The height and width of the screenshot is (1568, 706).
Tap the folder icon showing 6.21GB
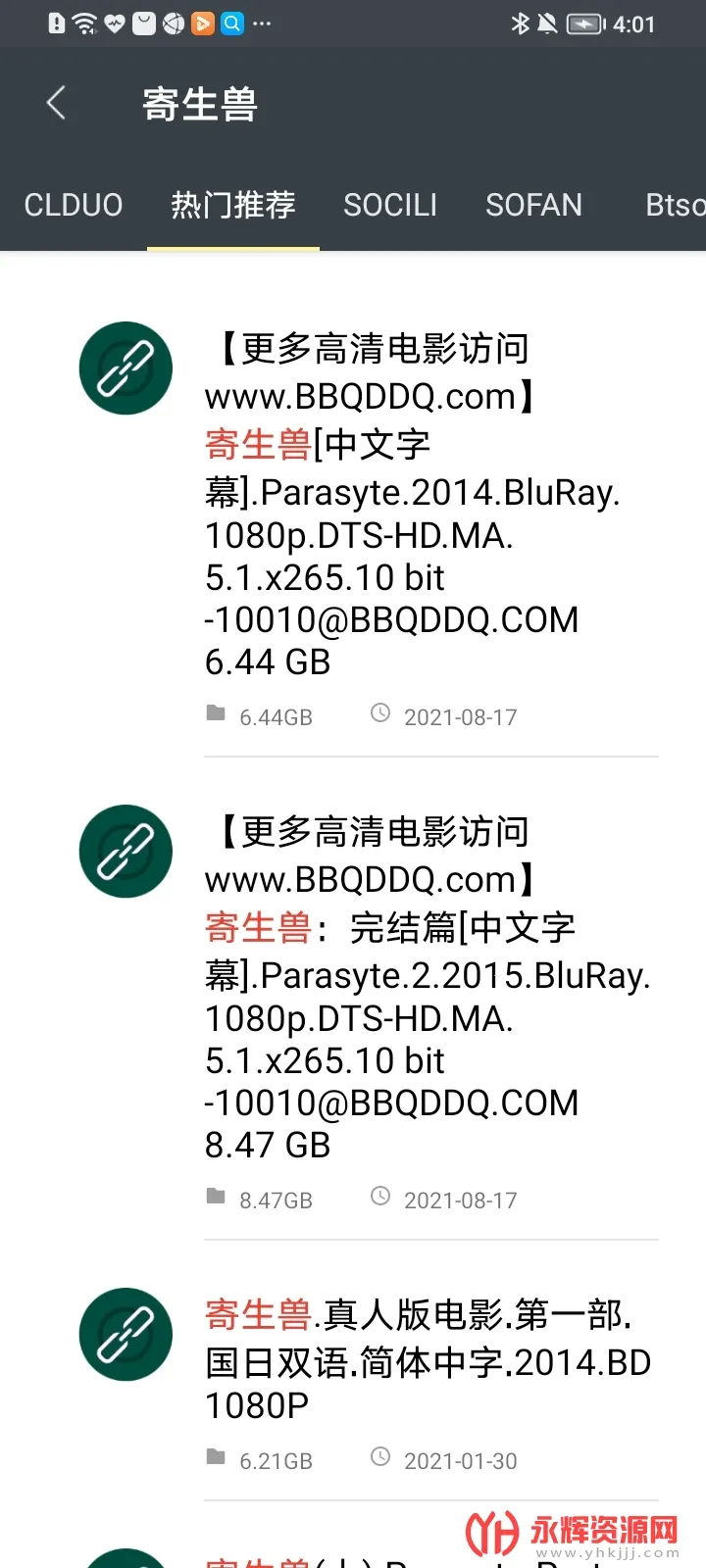(x=216, y=1458)
